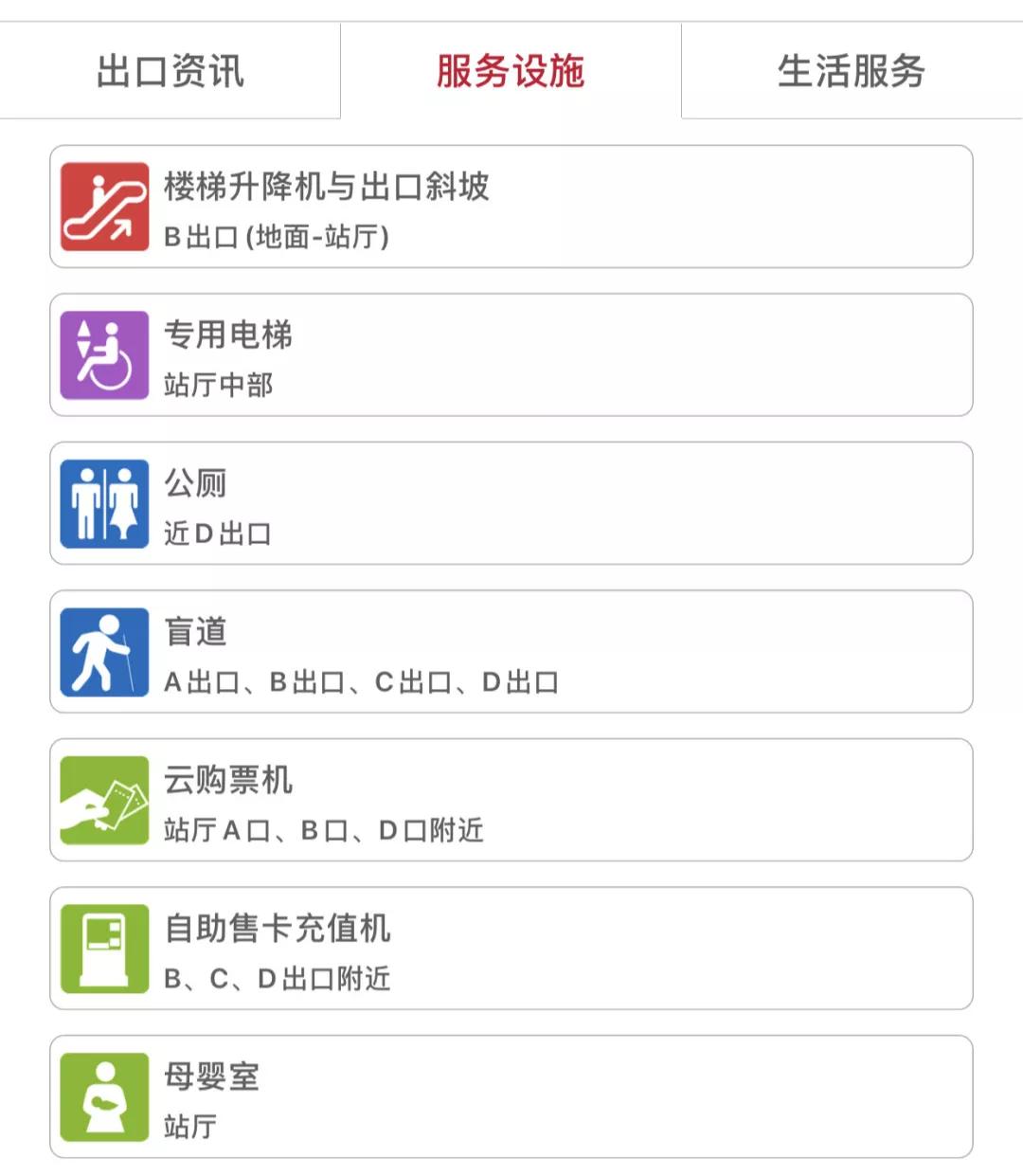Switch to the 出口资讯 tab

tap(170, 70)
